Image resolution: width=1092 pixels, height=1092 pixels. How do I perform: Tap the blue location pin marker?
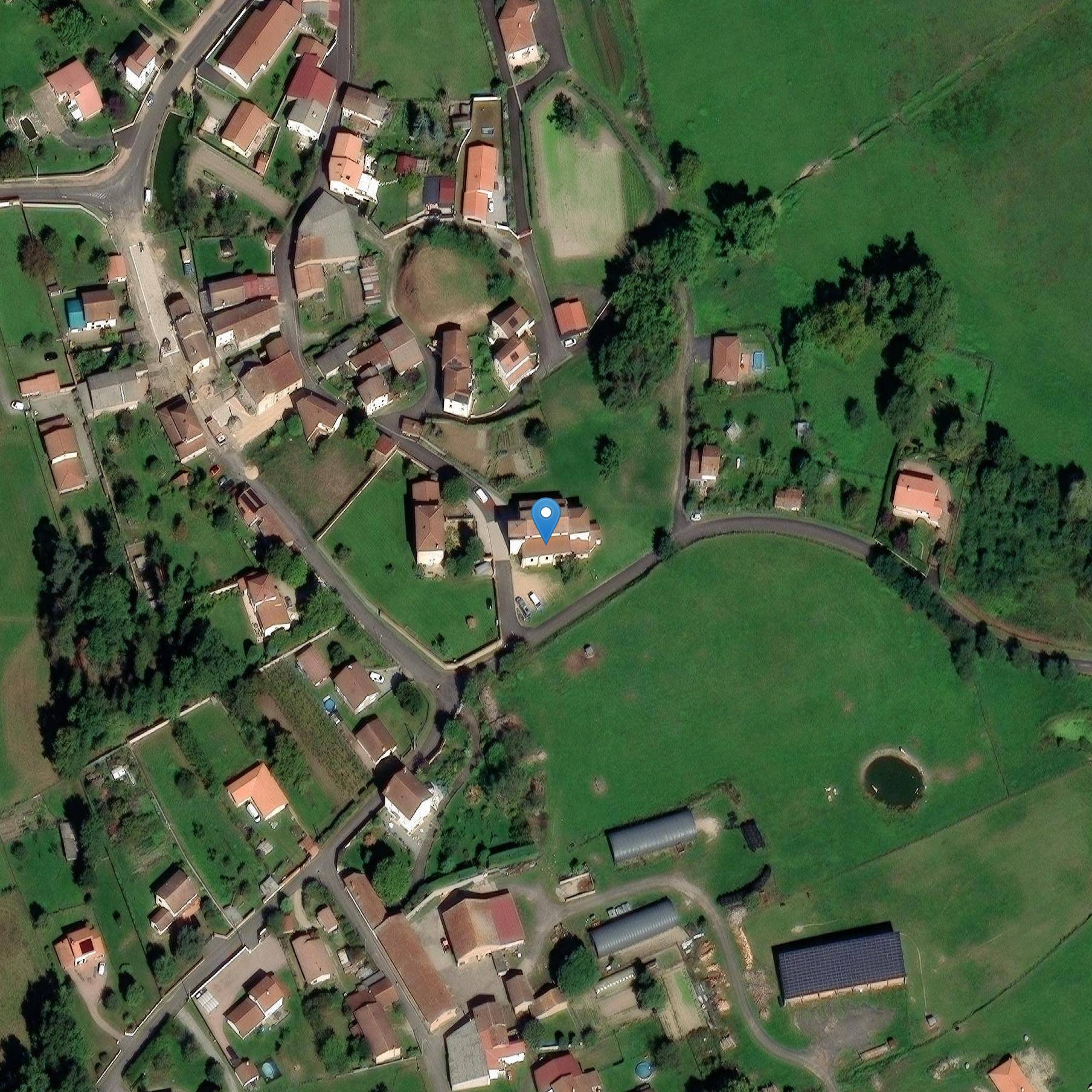pyautogui.click(x=546, y=518)
